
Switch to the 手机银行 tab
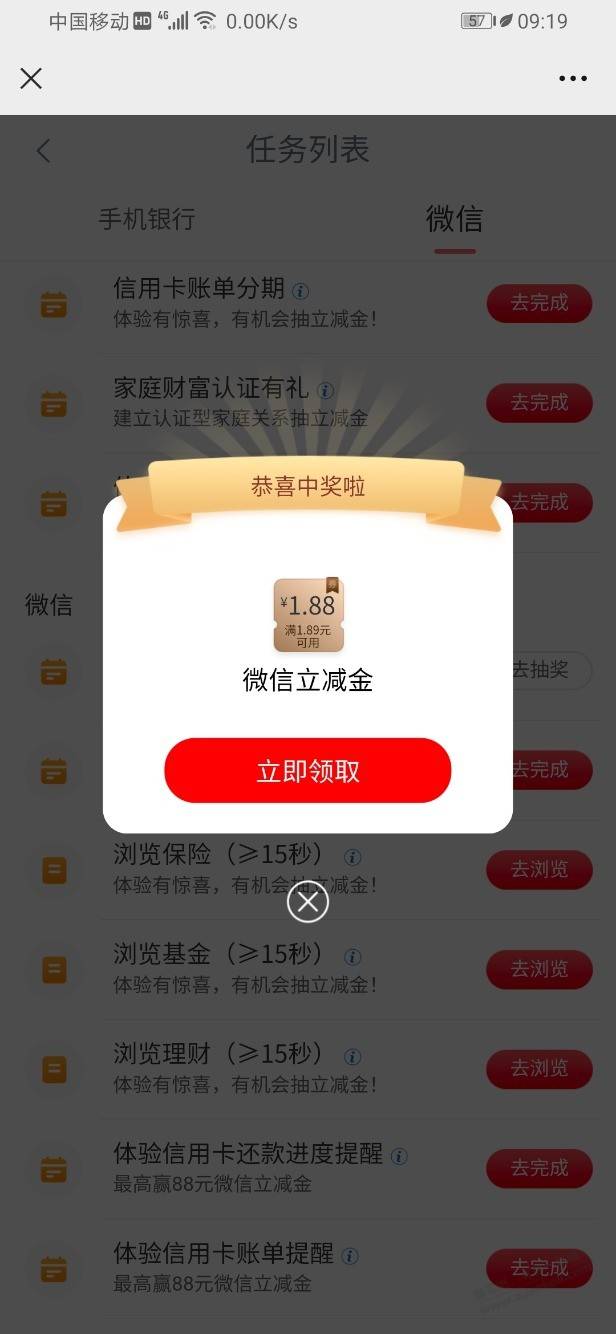pos(146,219)
